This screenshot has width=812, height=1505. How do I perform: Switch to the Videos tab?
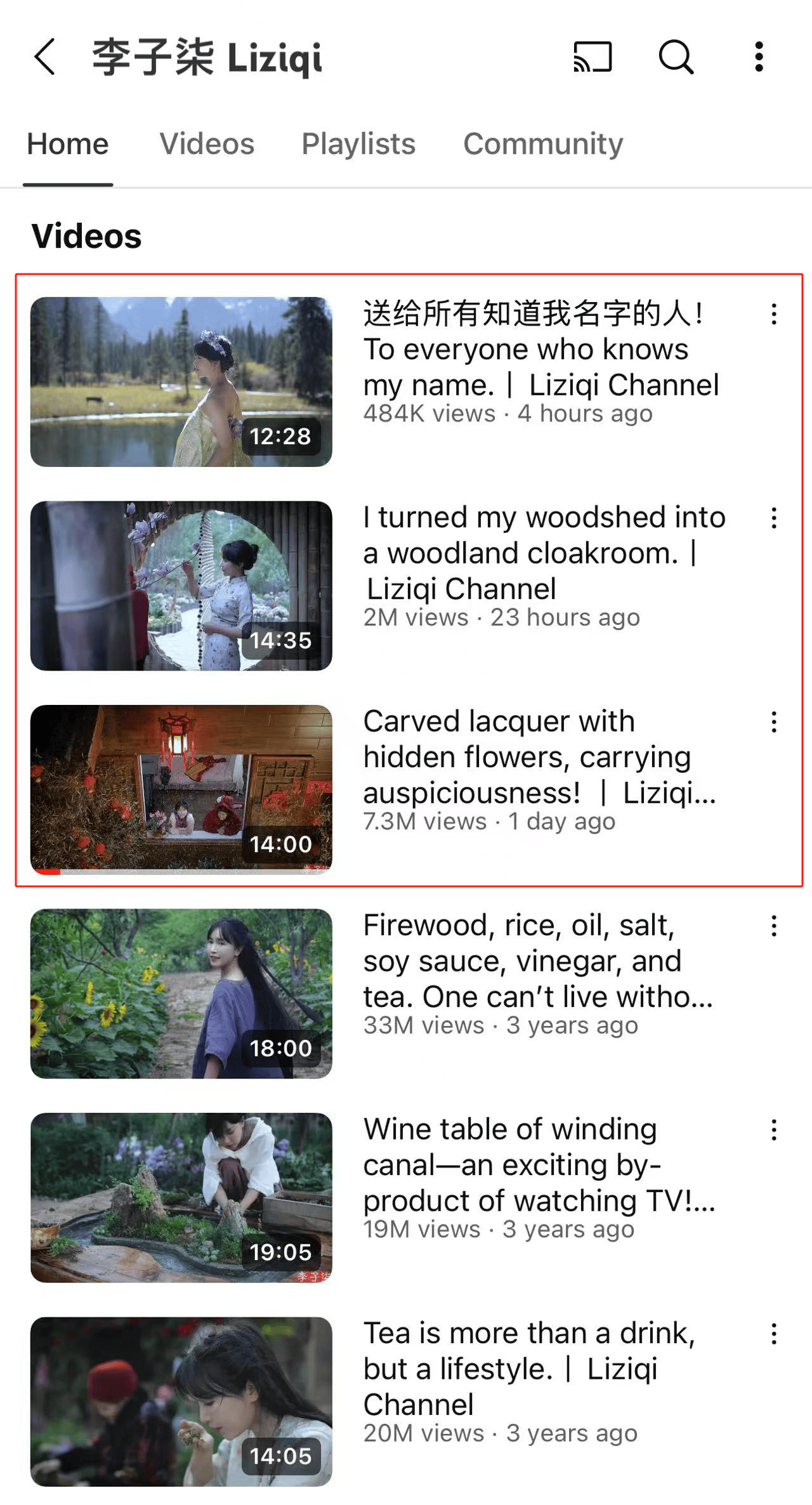pyautogui.click(x=207, y=144)
